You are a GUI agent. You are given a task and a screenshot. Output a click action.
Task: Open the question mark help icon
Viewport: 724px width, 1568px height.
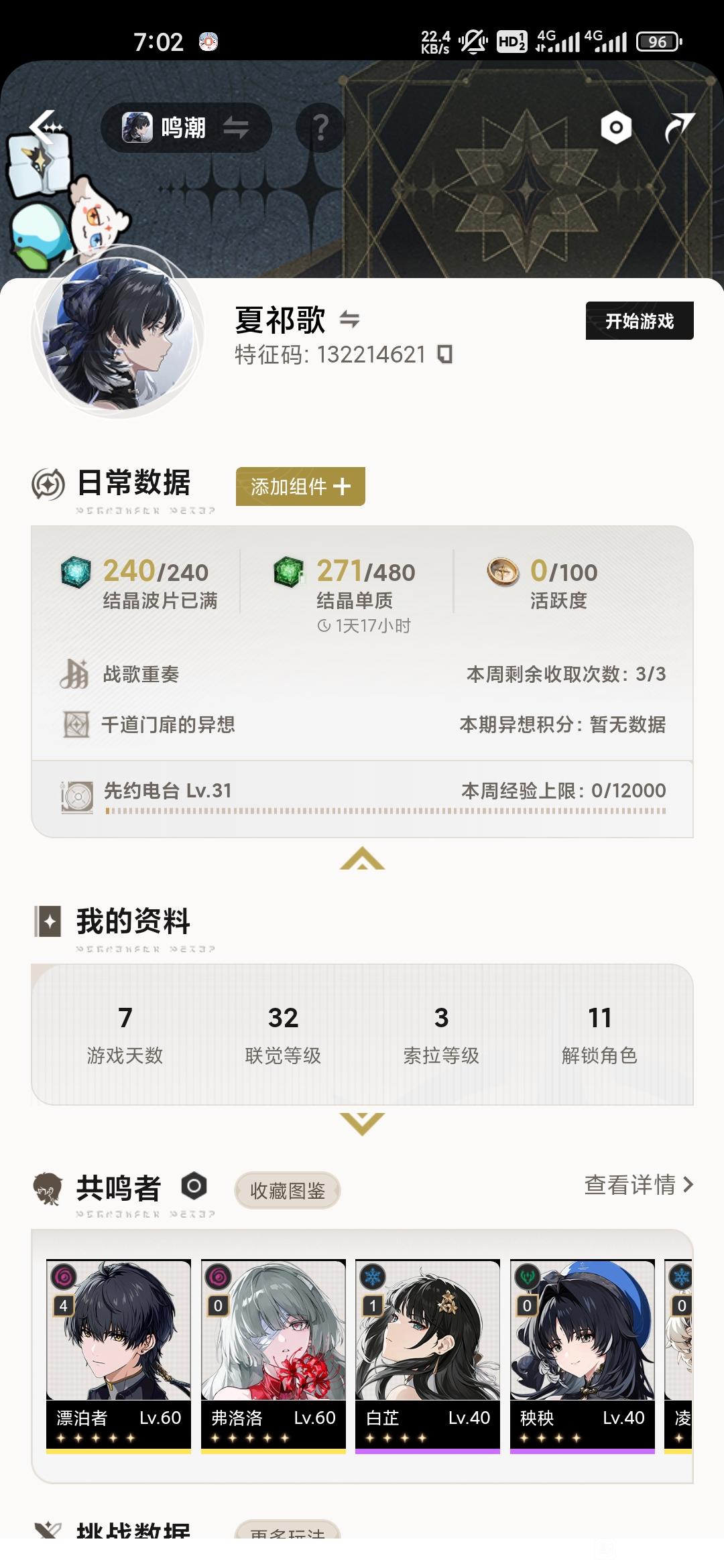(x=320, y=127)
